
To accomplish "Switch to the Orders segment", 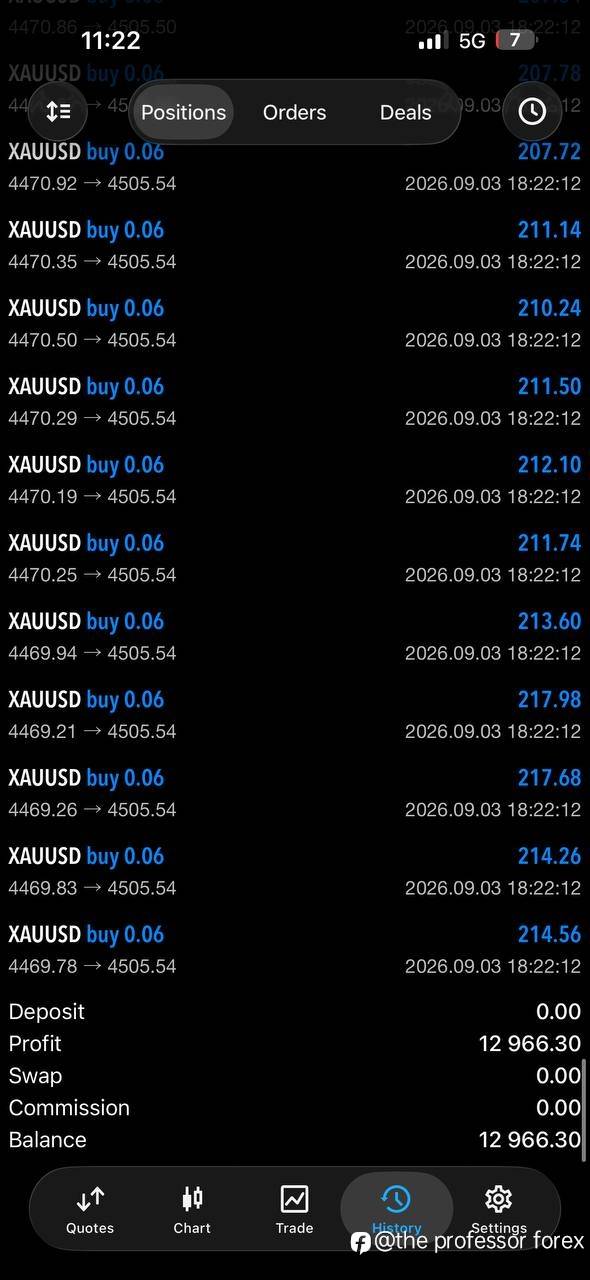I will point(294,112).
